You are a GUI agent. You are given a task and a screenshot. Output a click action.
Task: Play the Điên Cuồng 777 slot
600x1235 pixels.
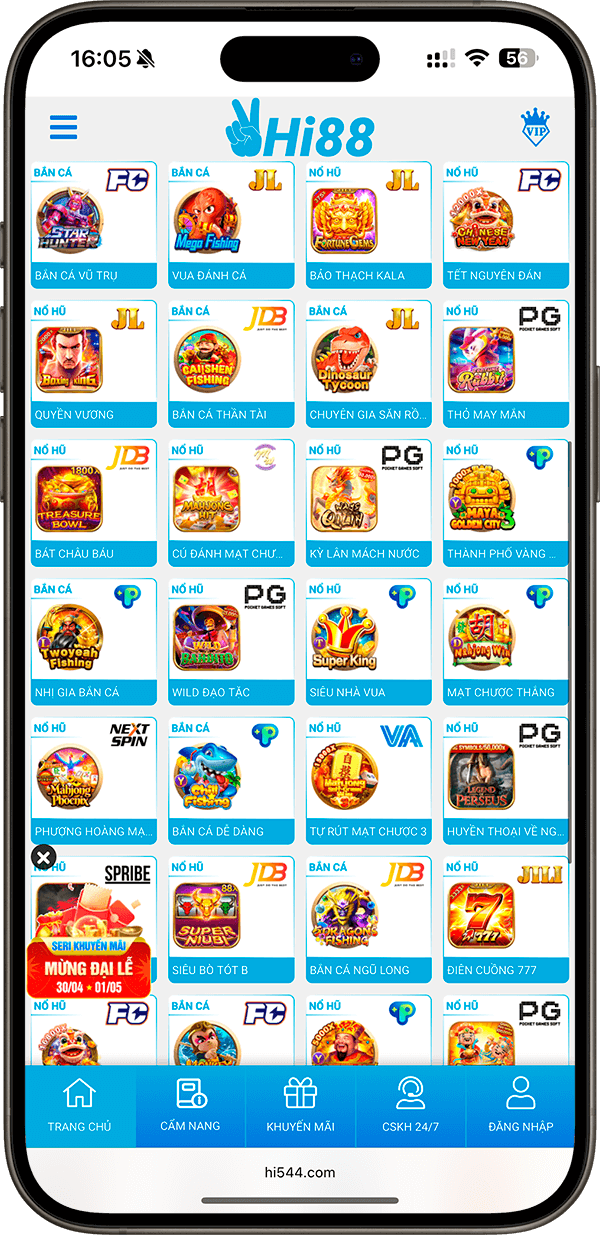point(506,919)
